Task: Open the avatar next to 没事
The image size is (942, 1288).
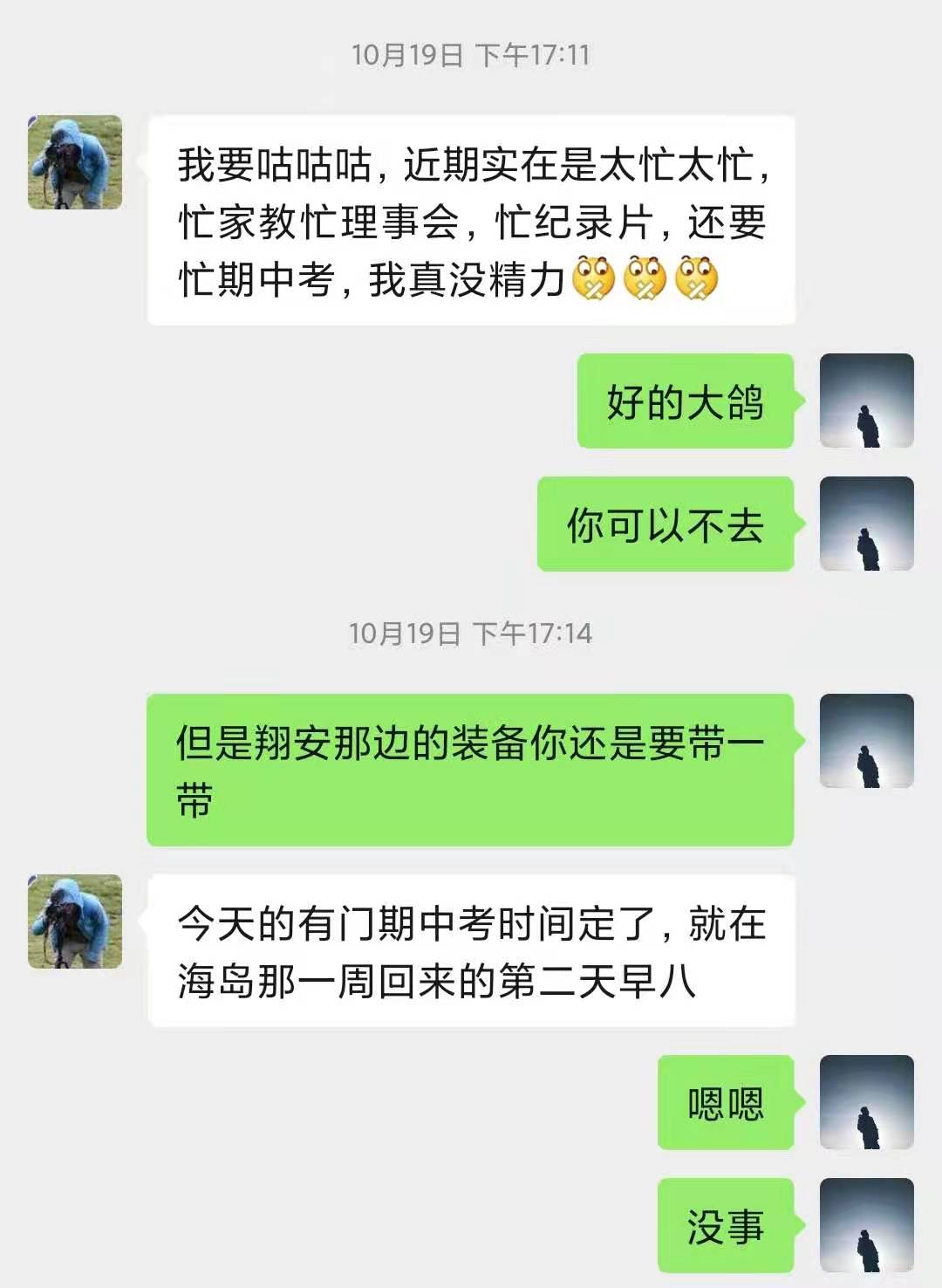Action: coord(866,1225)
